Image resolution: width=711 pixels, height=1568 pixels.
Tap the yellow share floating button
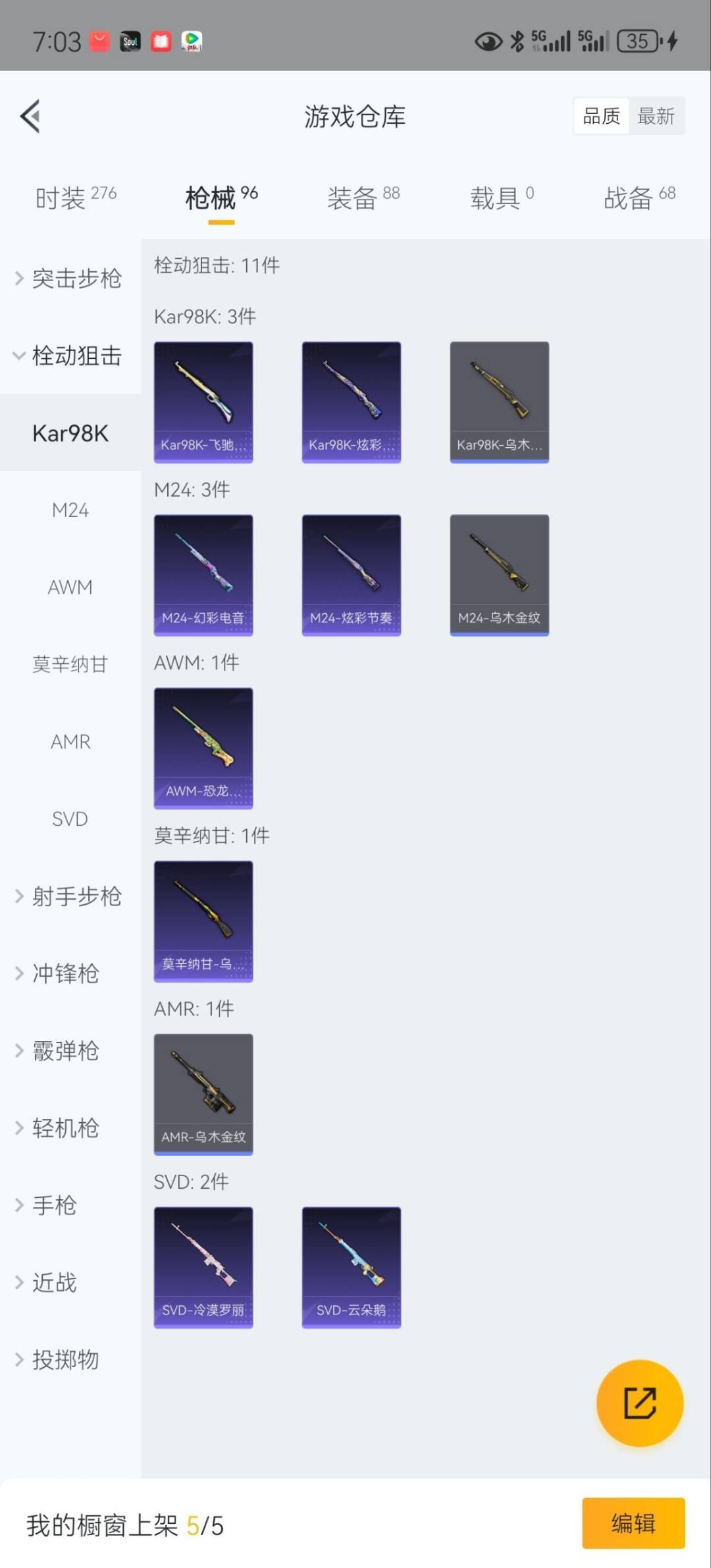(x=639, y=1403)
